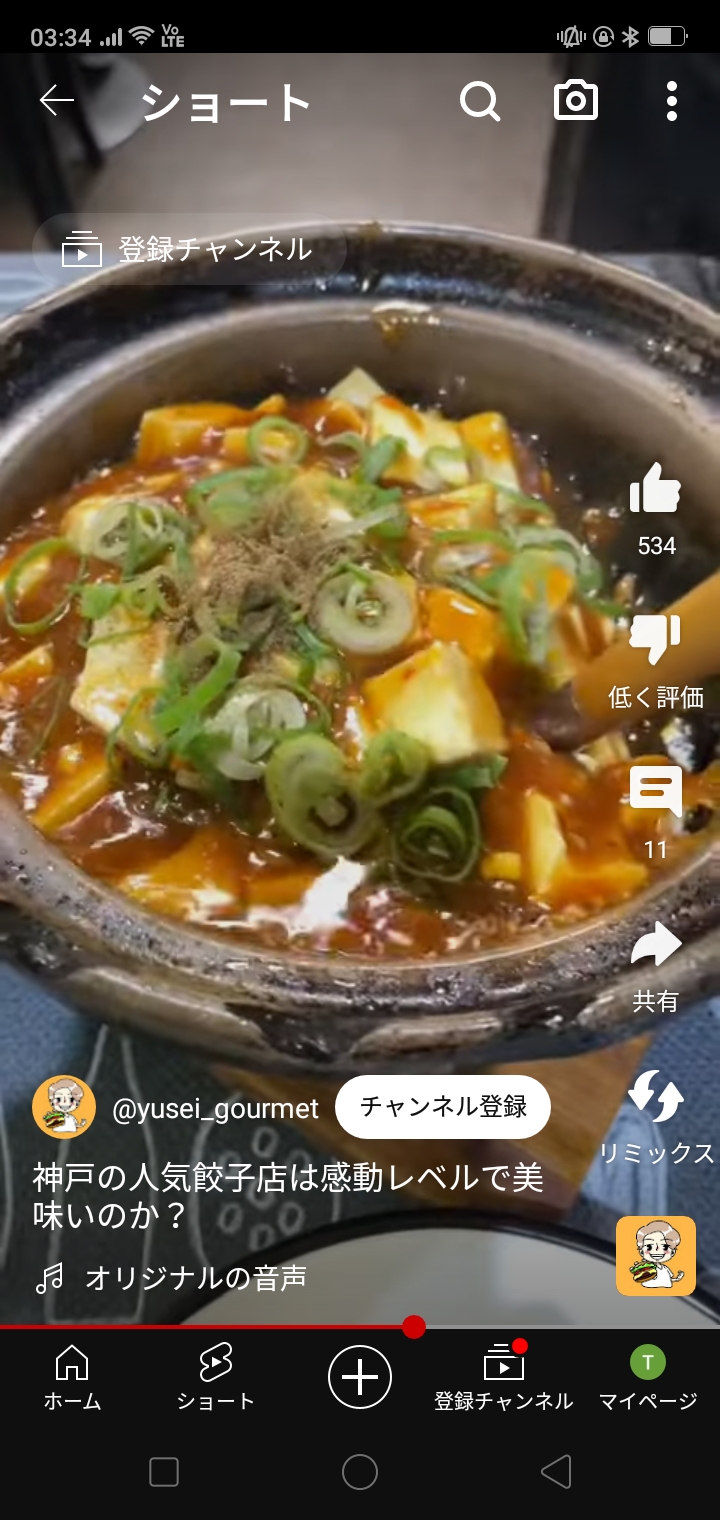Dislike this Short (低く評価)
720x1520 pixels.
coord(656,642)
